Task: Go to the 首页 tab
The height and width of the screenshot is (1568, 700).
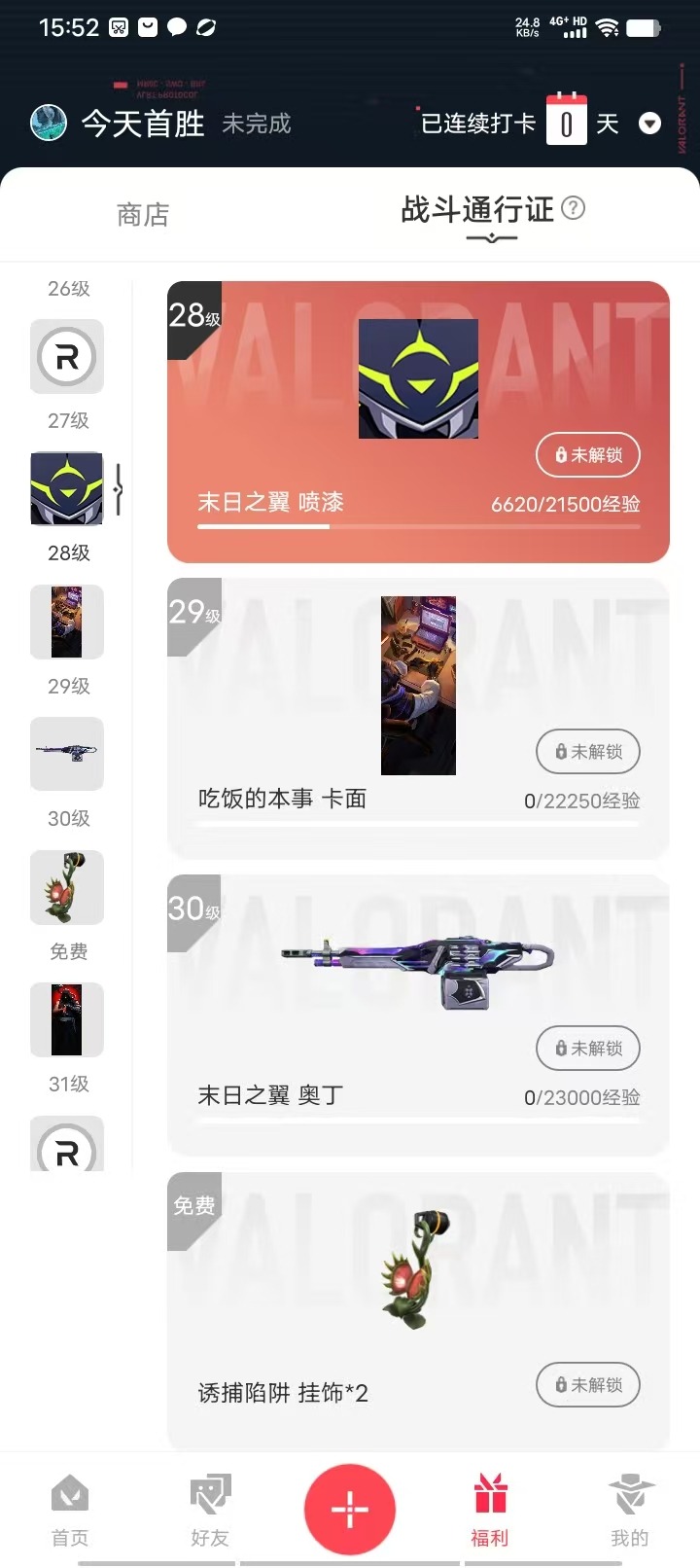Action: click(x=70, y=1511)
